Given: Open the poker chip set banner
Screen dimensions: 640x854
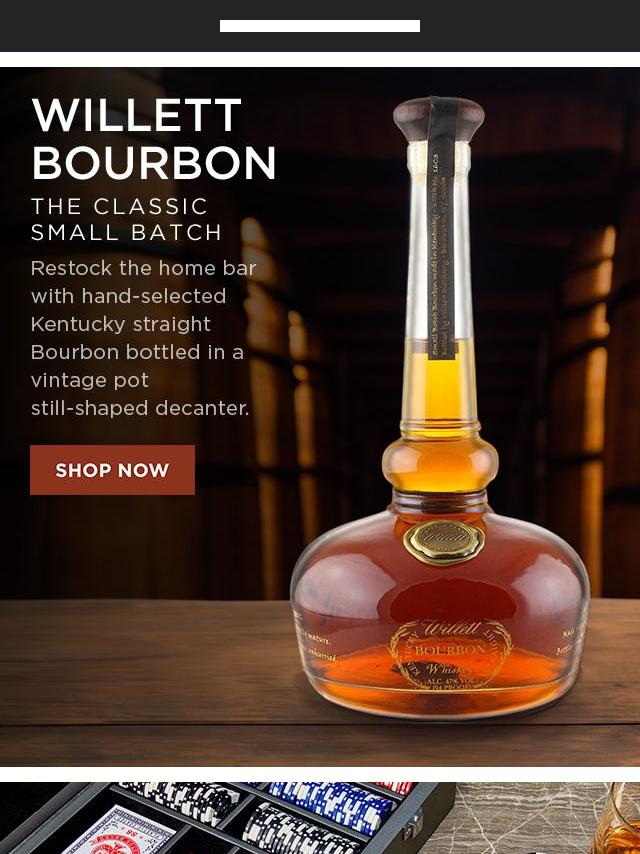Looking at the screenshot, I should click(320, 820).
